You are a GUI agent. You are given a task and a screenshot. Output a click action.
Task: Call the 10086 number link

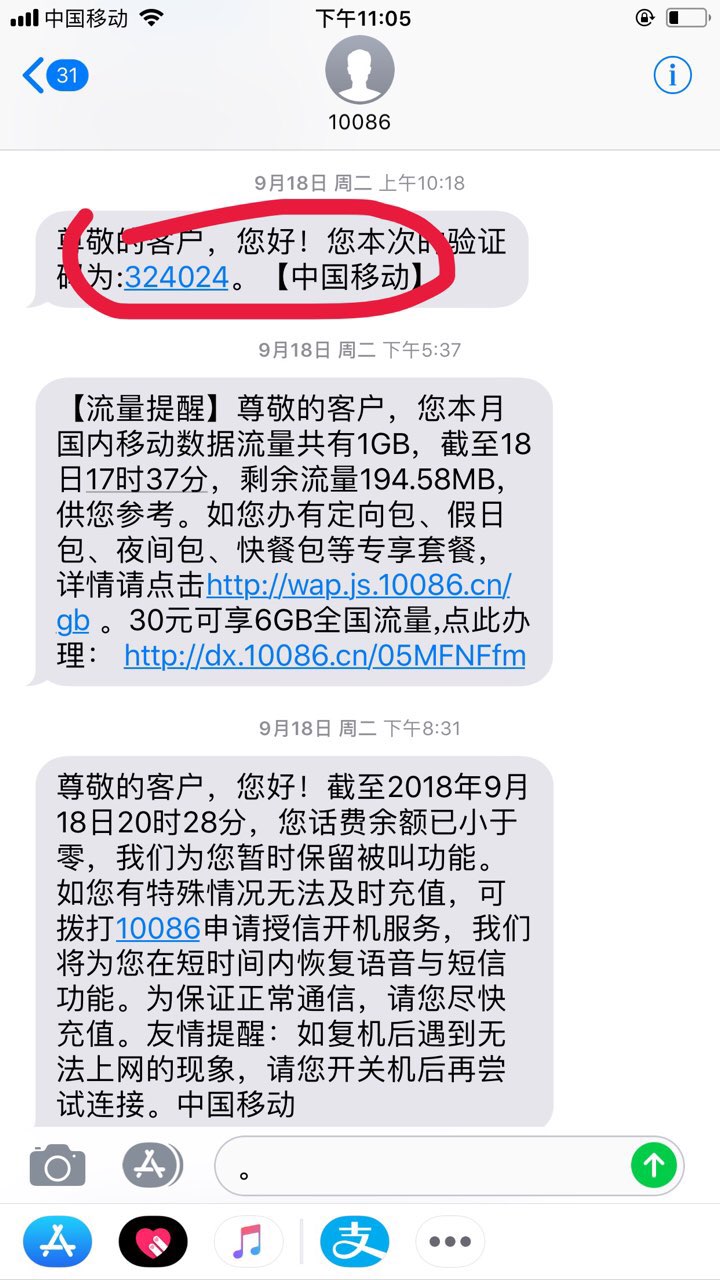[158, 928]
